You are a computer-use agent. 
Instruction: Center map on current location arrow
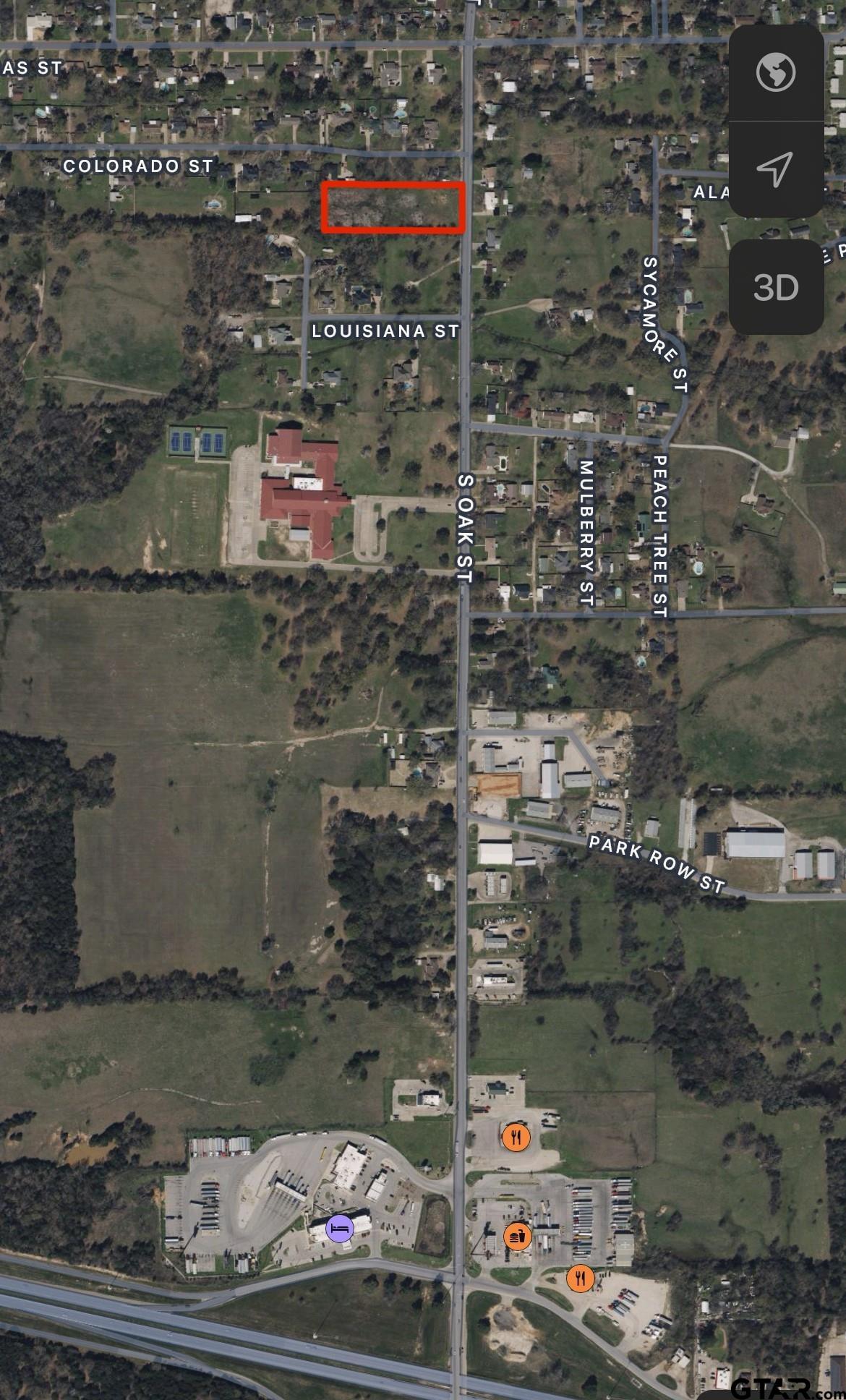(x=776, y=169)
